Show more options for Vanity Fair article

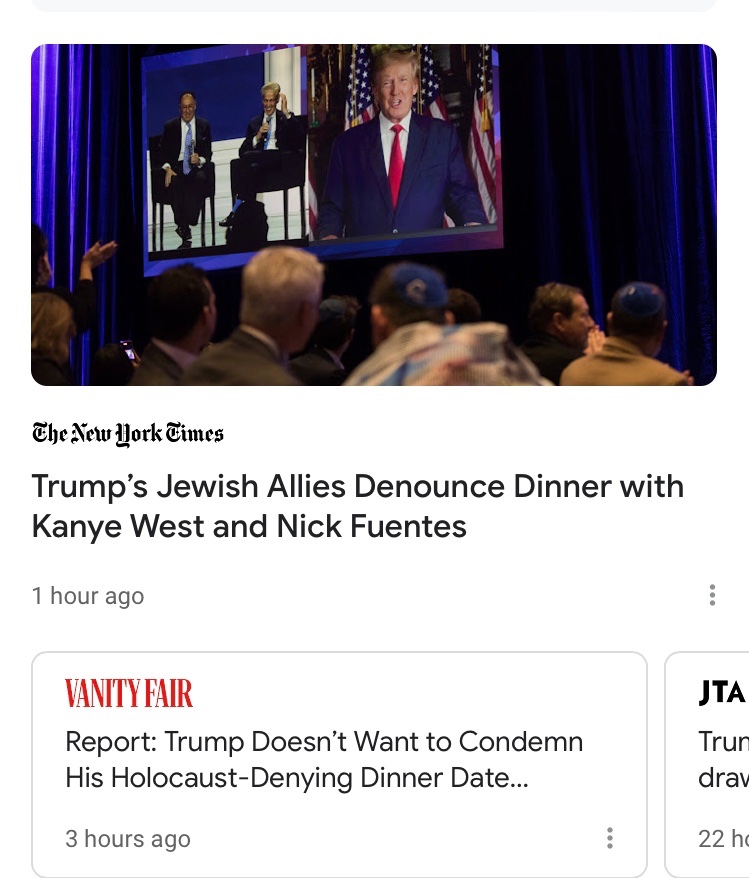610,838
